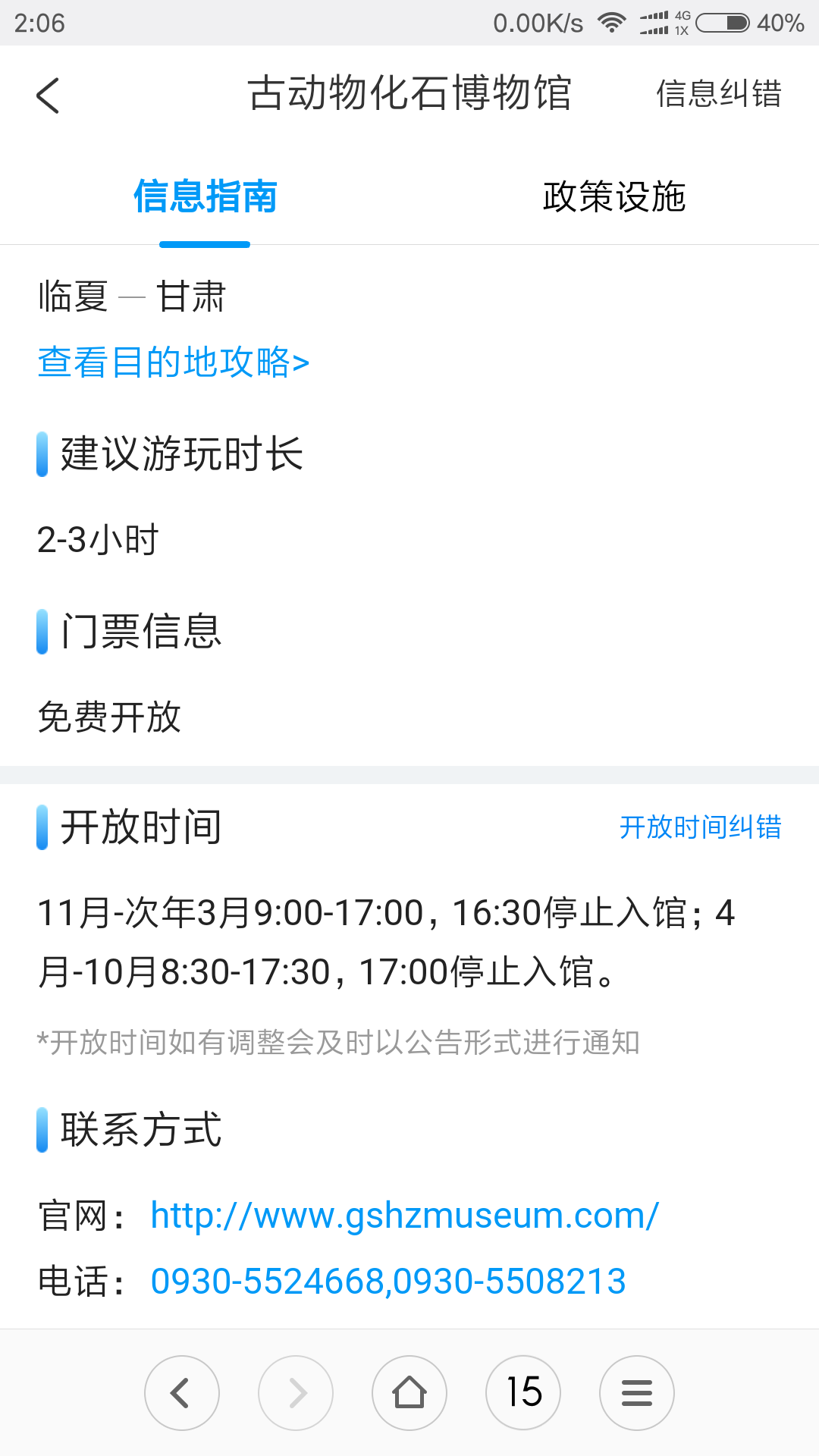
Task: Tap the browser back button in bottom bar
Action: point(182,1393)
